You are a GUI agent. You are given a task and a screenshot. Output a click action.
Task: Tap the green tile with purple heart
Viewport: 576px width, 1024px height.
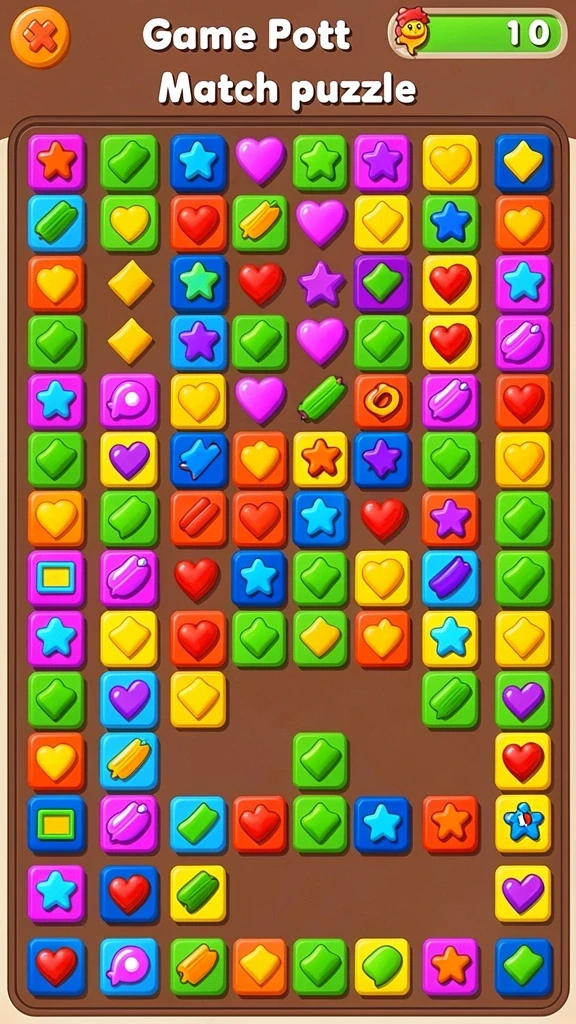523,700
